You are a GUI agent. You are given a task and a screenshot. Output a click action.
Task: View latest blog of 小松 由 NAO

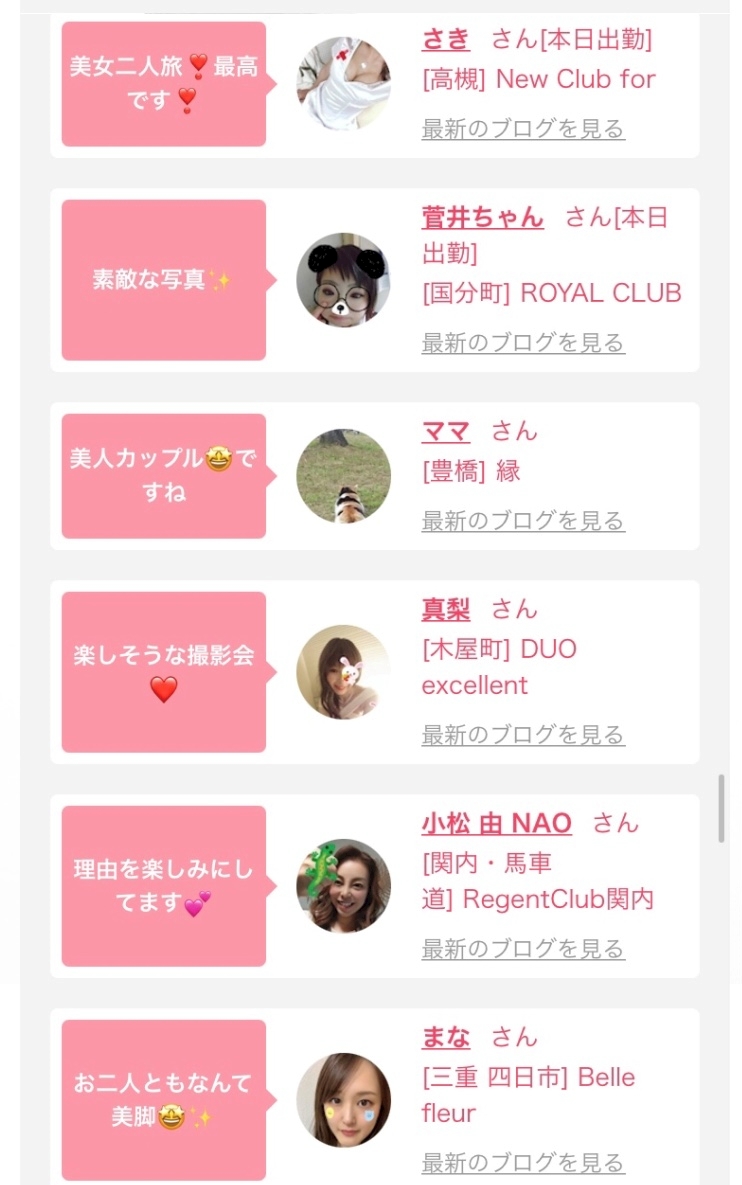click(x=523, y=948)
